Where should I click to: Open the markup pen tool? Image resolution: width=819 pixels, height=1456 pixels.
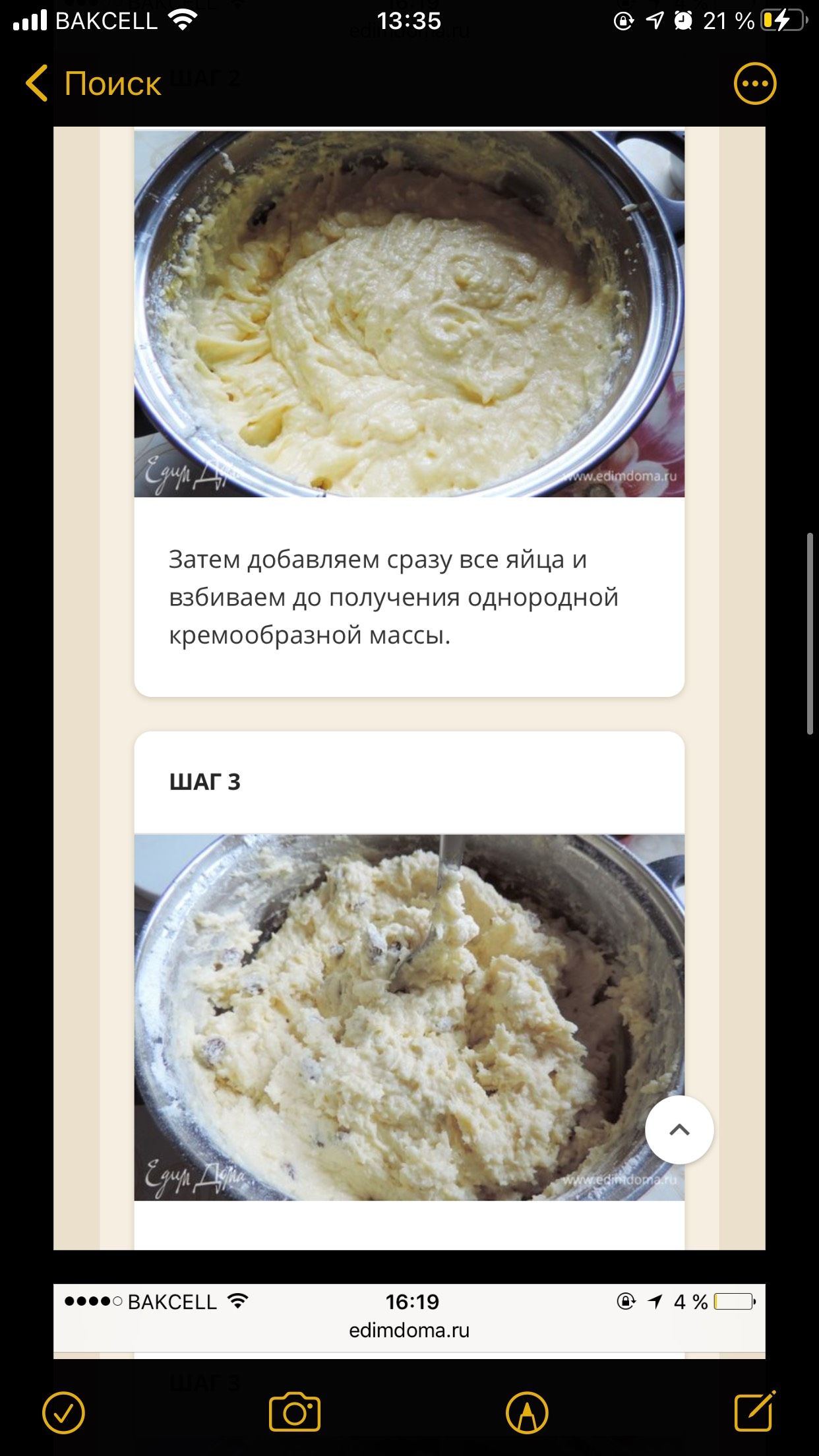click(527, 1412)
